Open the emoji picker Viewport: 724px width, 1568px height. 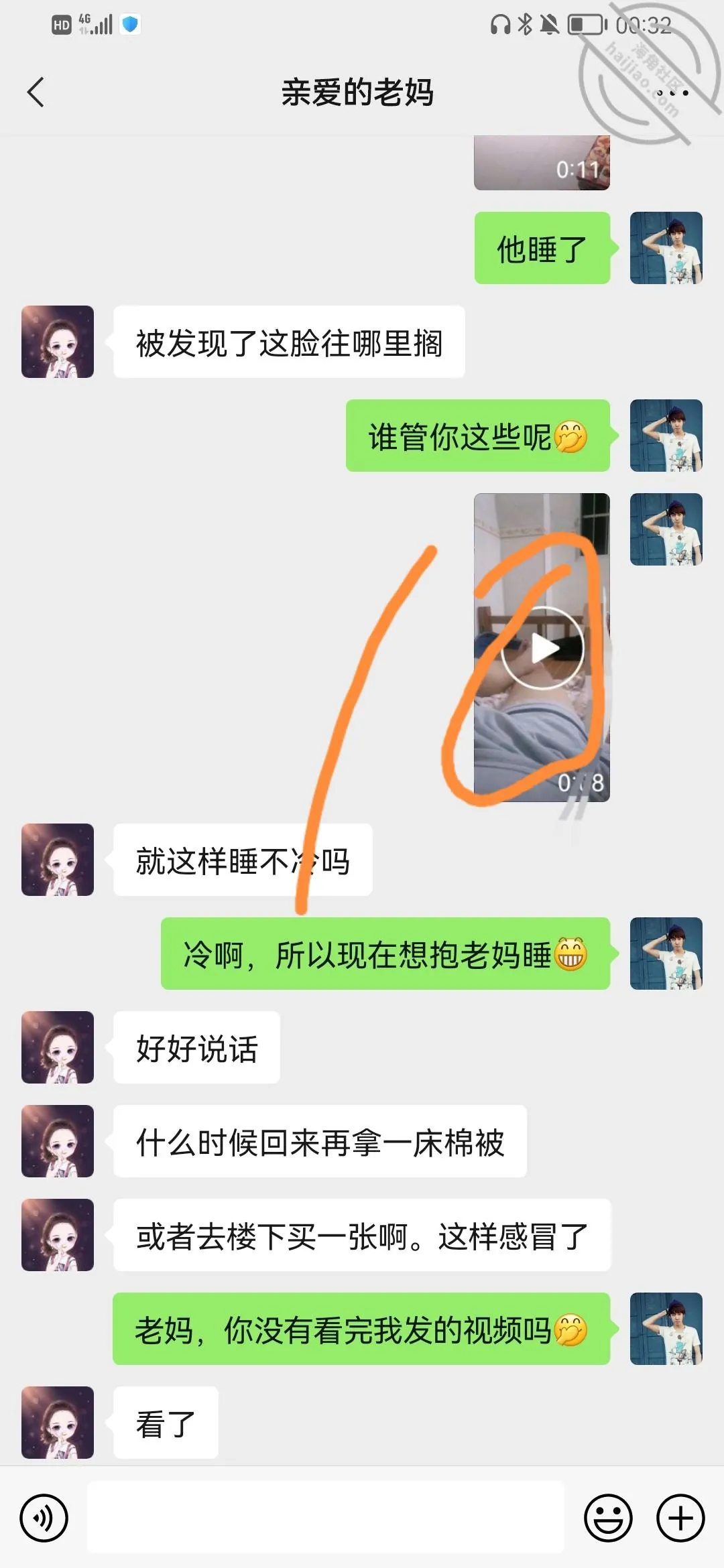pyautogui.click(x=608, y=1518)
